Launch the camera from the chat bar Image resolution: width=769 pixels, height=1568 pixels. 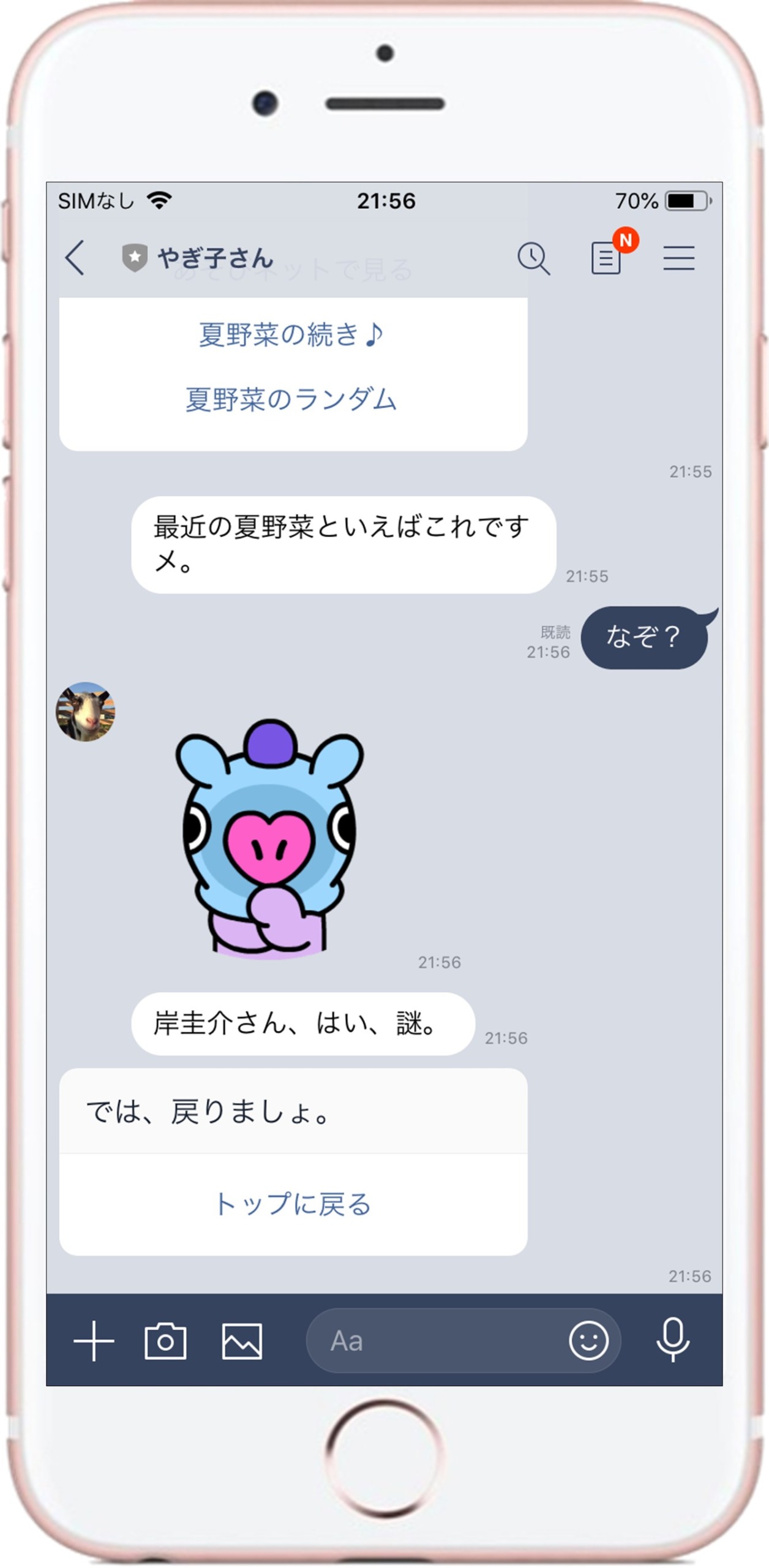click(x=165, y=1341)
